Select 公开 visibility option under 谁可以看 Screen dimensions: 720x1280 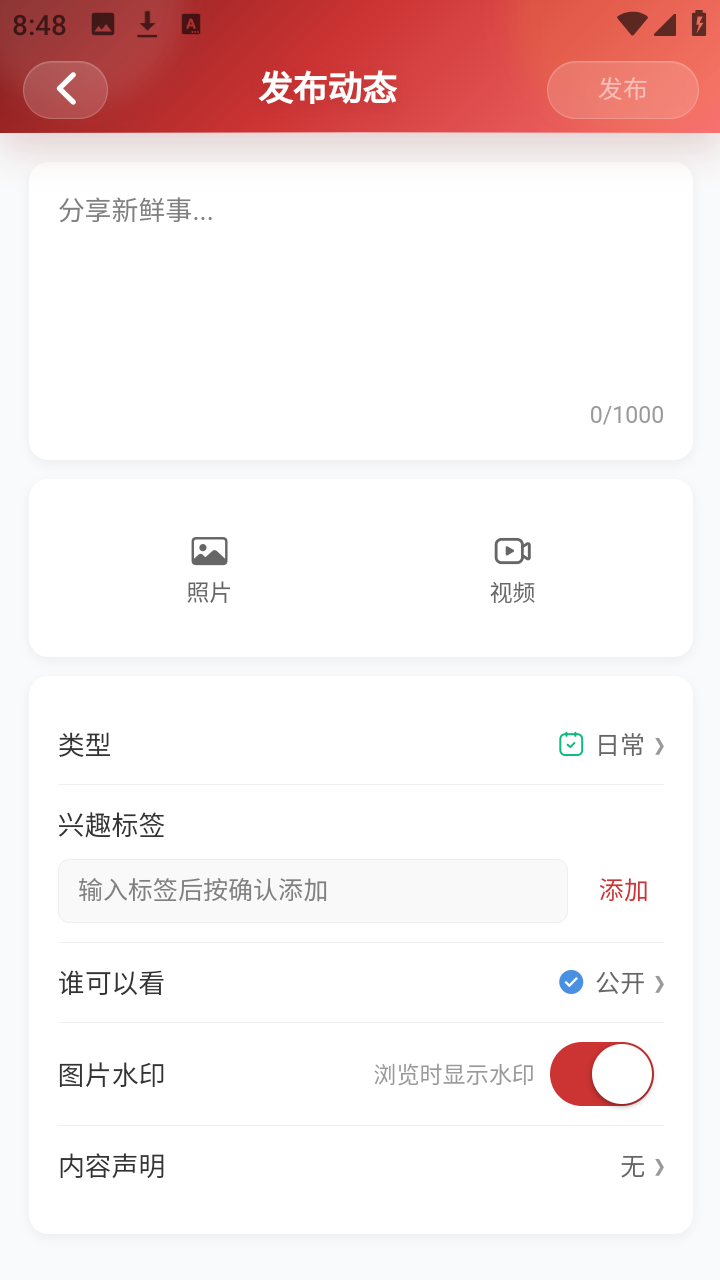coord(622,983)
